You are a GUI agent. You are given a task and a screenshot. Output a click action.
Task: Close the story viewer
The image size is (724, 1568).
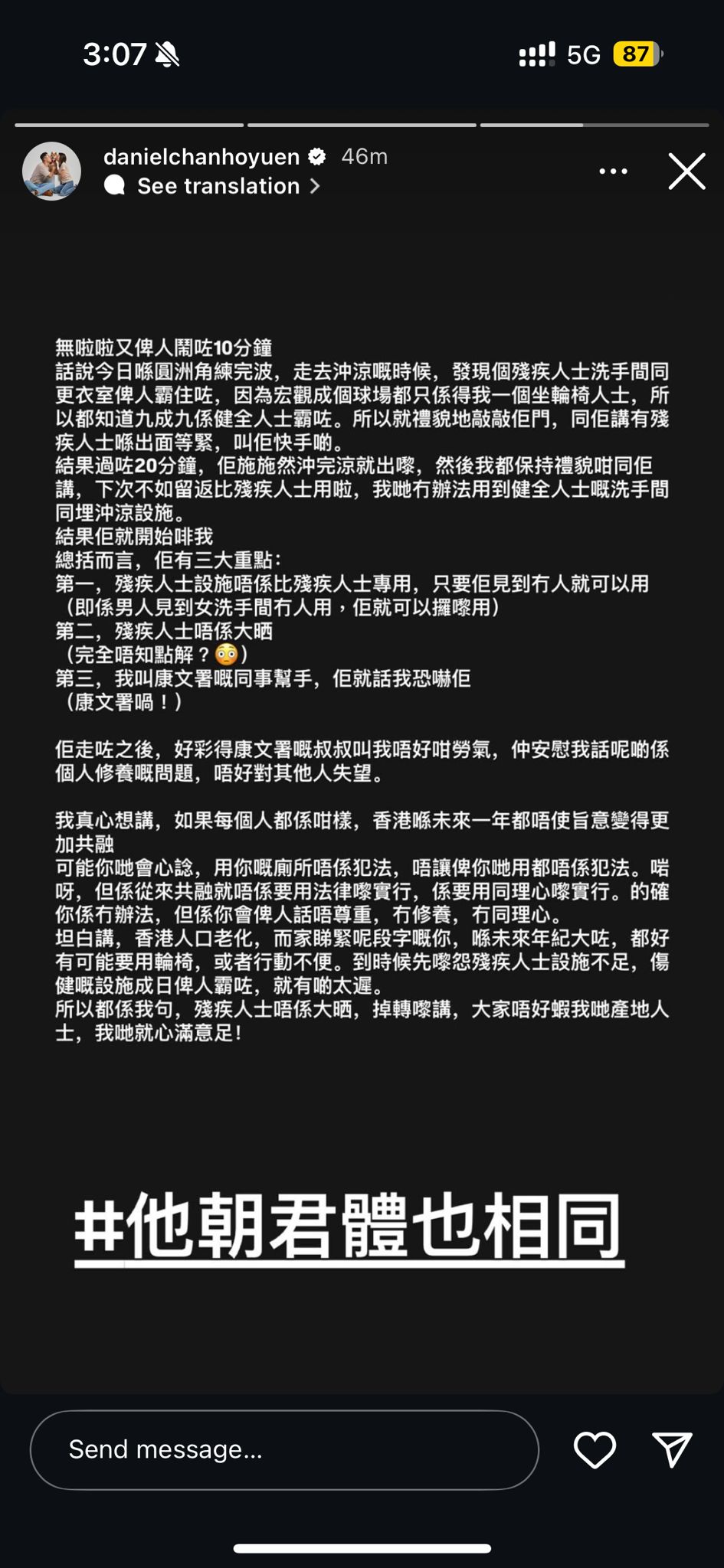tap(686, 171)
